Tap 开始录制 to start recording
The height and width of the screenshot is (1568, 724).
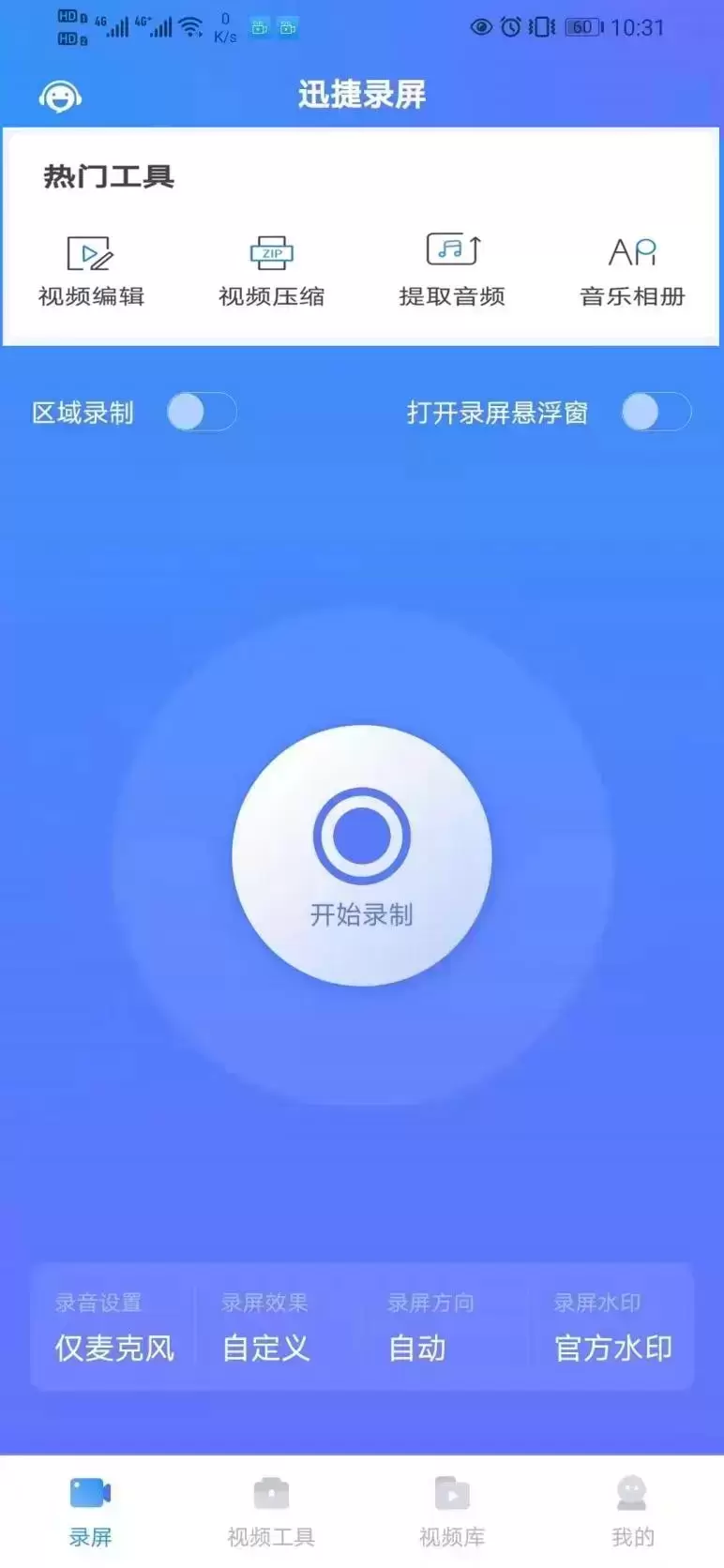point(362,855)
